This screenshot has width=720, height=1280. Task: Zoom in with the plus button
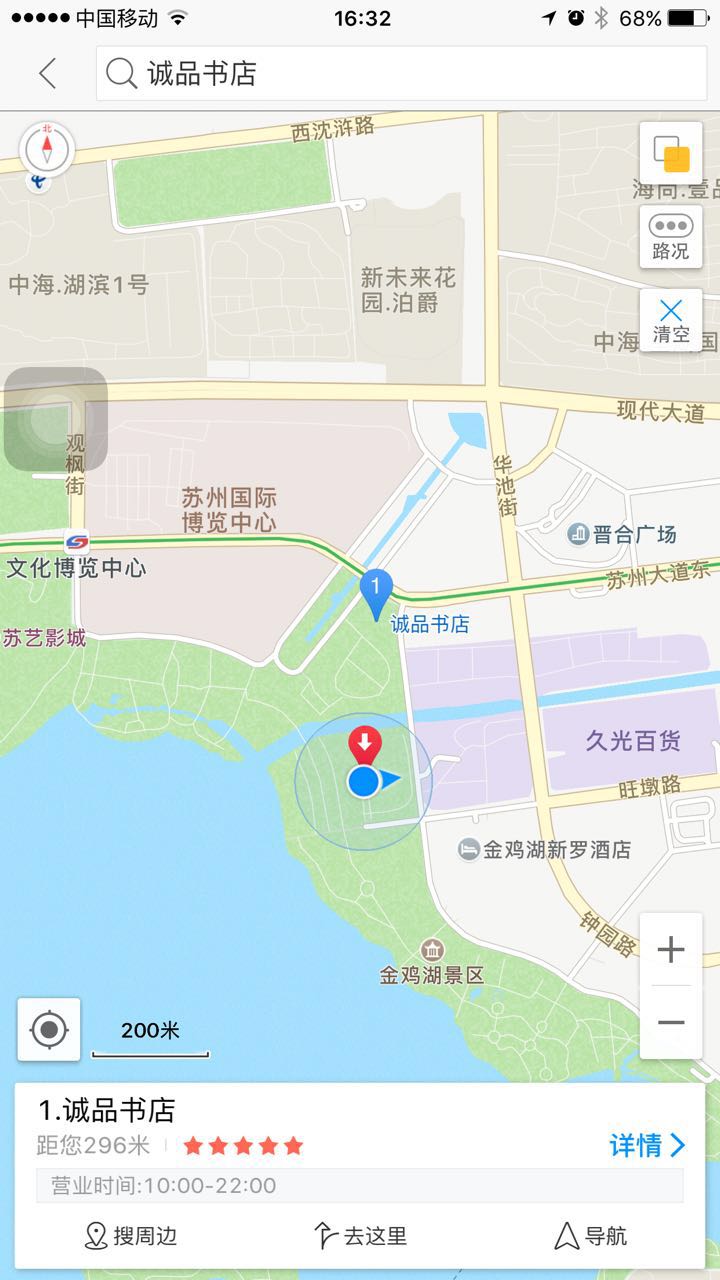(670, 949)
